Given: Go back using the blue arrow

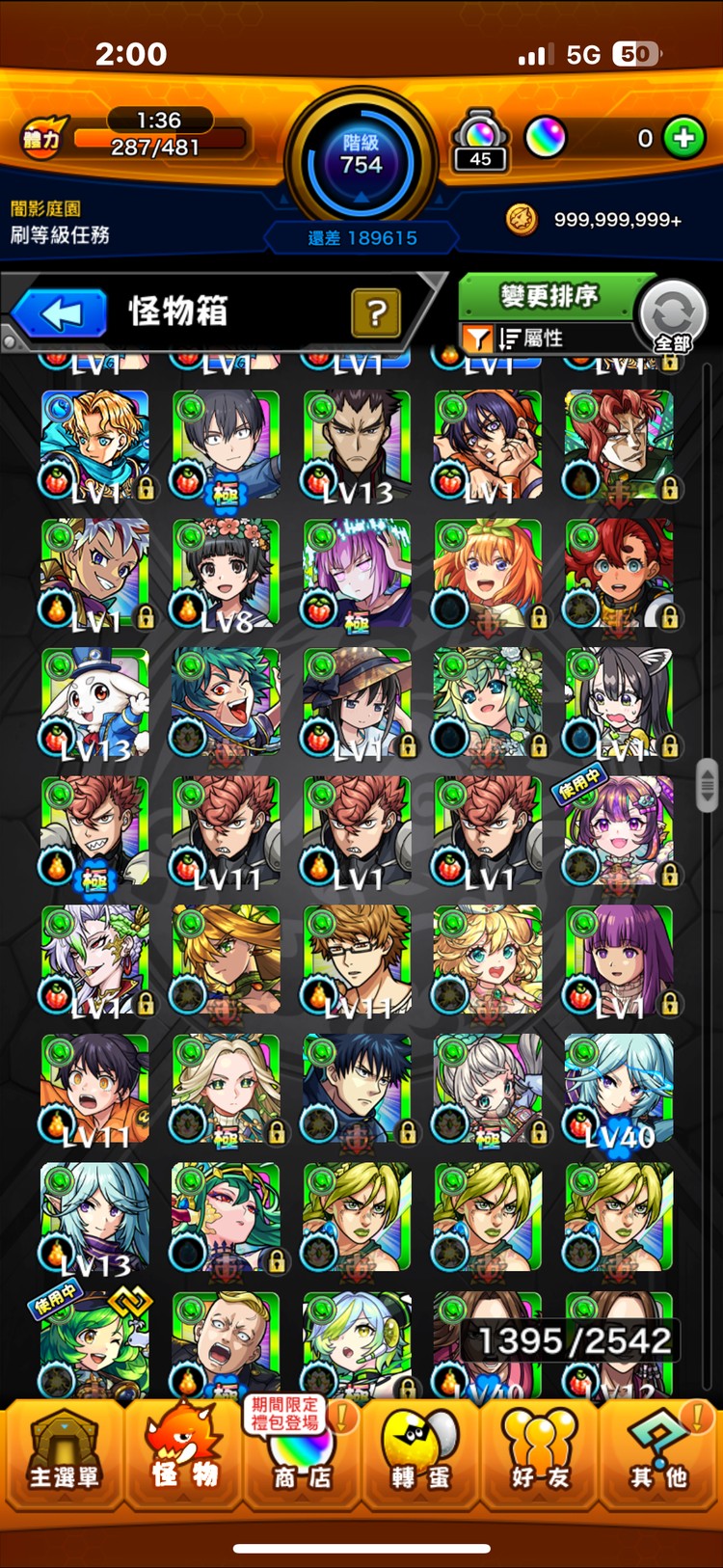Looking at the screenshot, I should click(61, 313).
